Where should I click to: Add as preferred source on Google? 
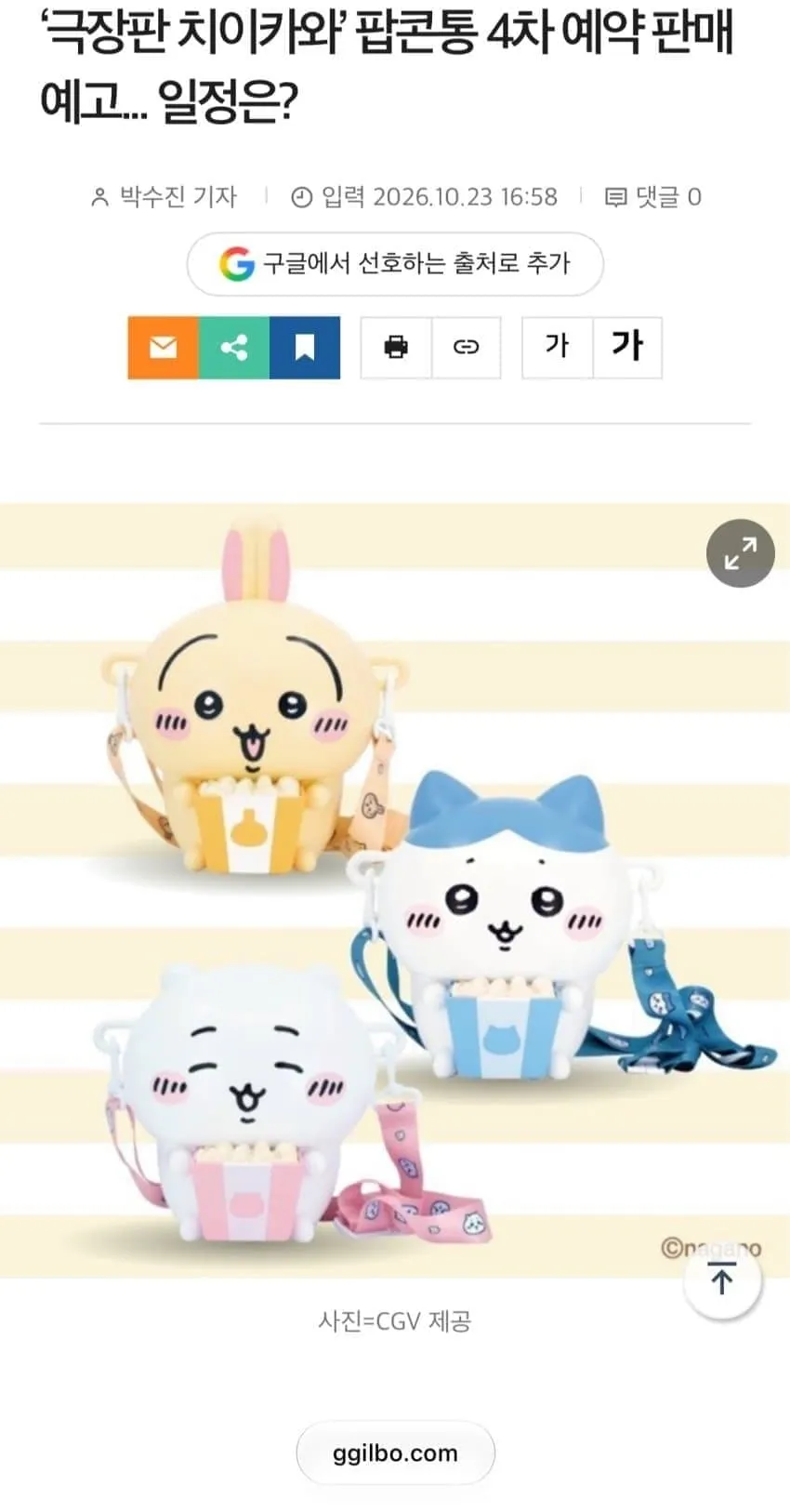tap(395, 264)
